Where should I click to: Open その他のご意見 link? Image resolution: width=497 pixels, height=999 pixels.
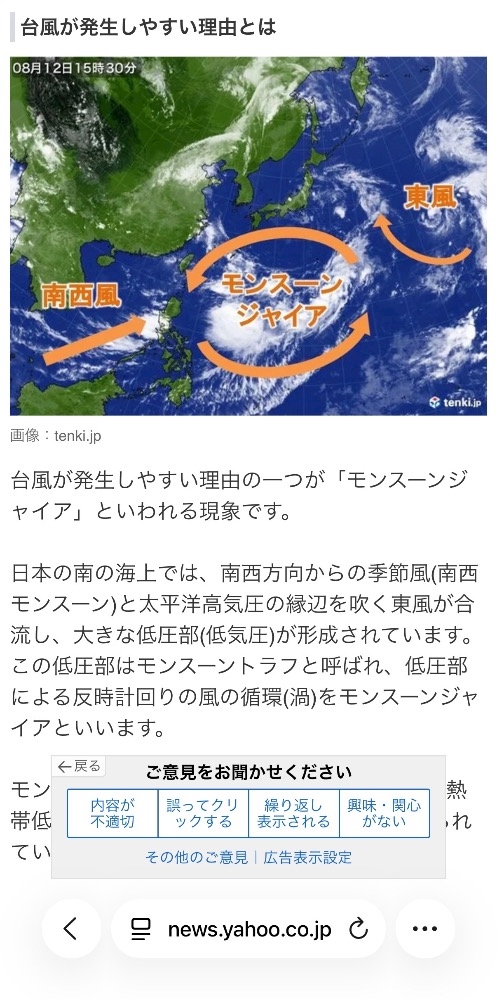pos(196,857)
